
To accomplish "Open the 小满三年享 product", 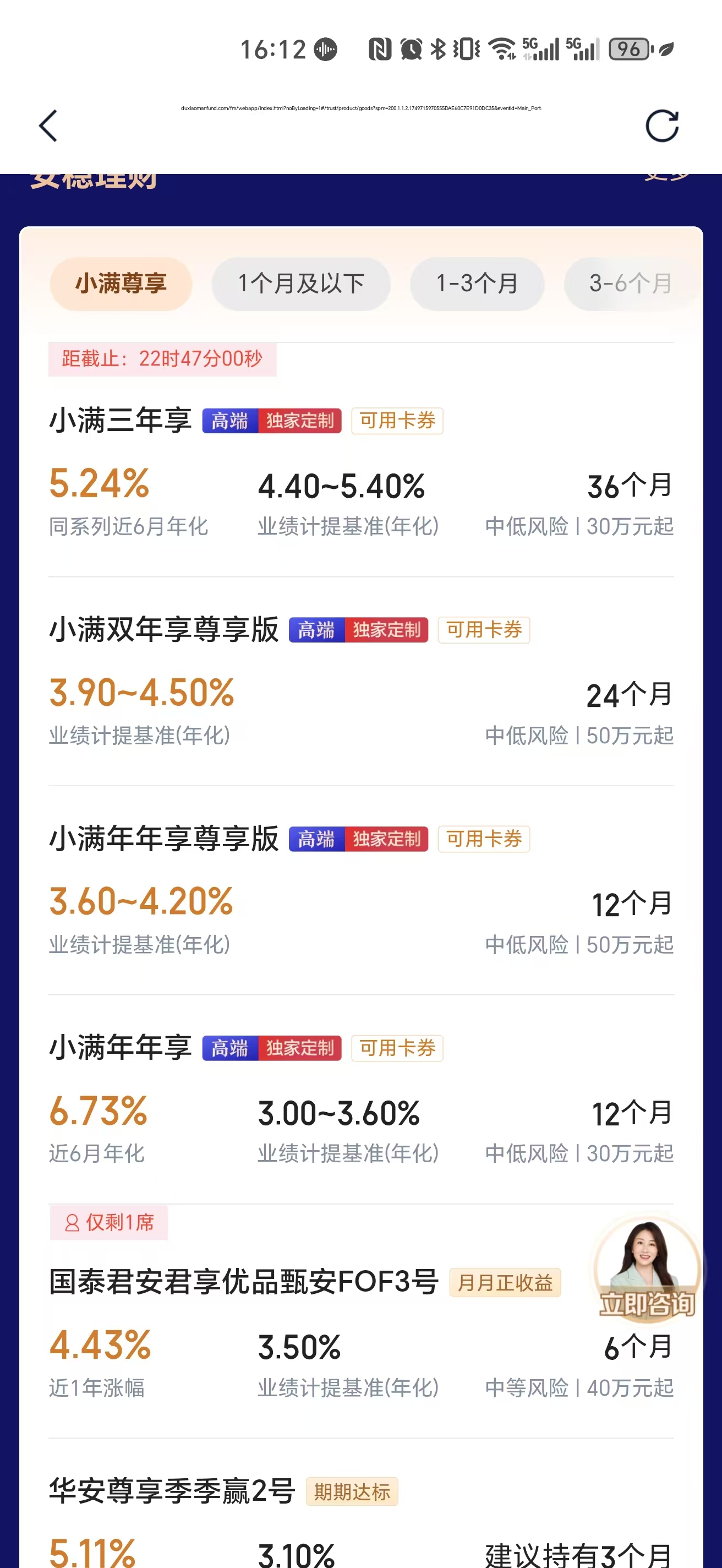I will click(121, 421).
